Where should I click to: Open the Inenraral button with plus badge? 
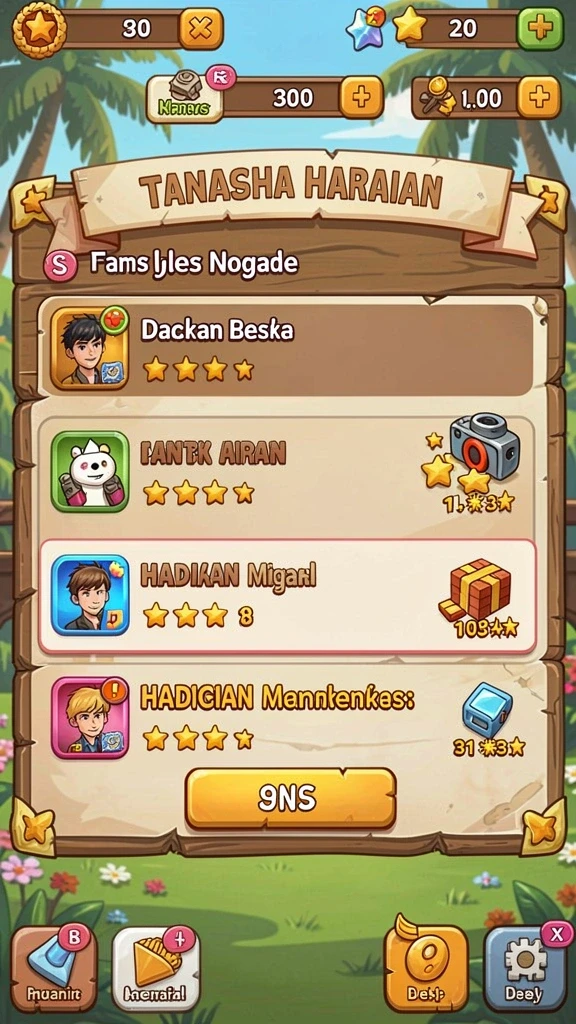155,968
